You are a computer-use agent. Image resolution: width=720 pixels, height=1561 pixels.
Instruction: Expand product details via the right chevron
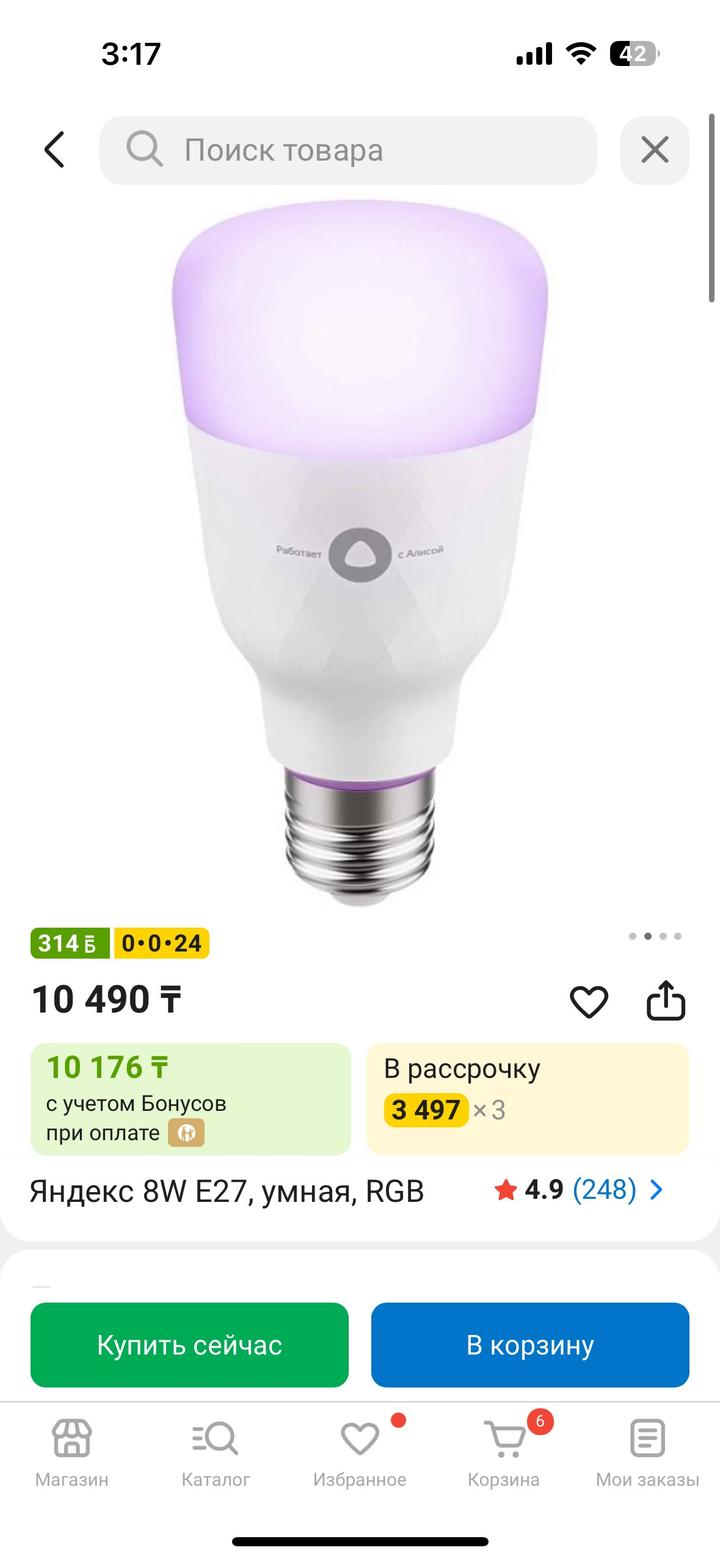click(x=658, y=1190)
